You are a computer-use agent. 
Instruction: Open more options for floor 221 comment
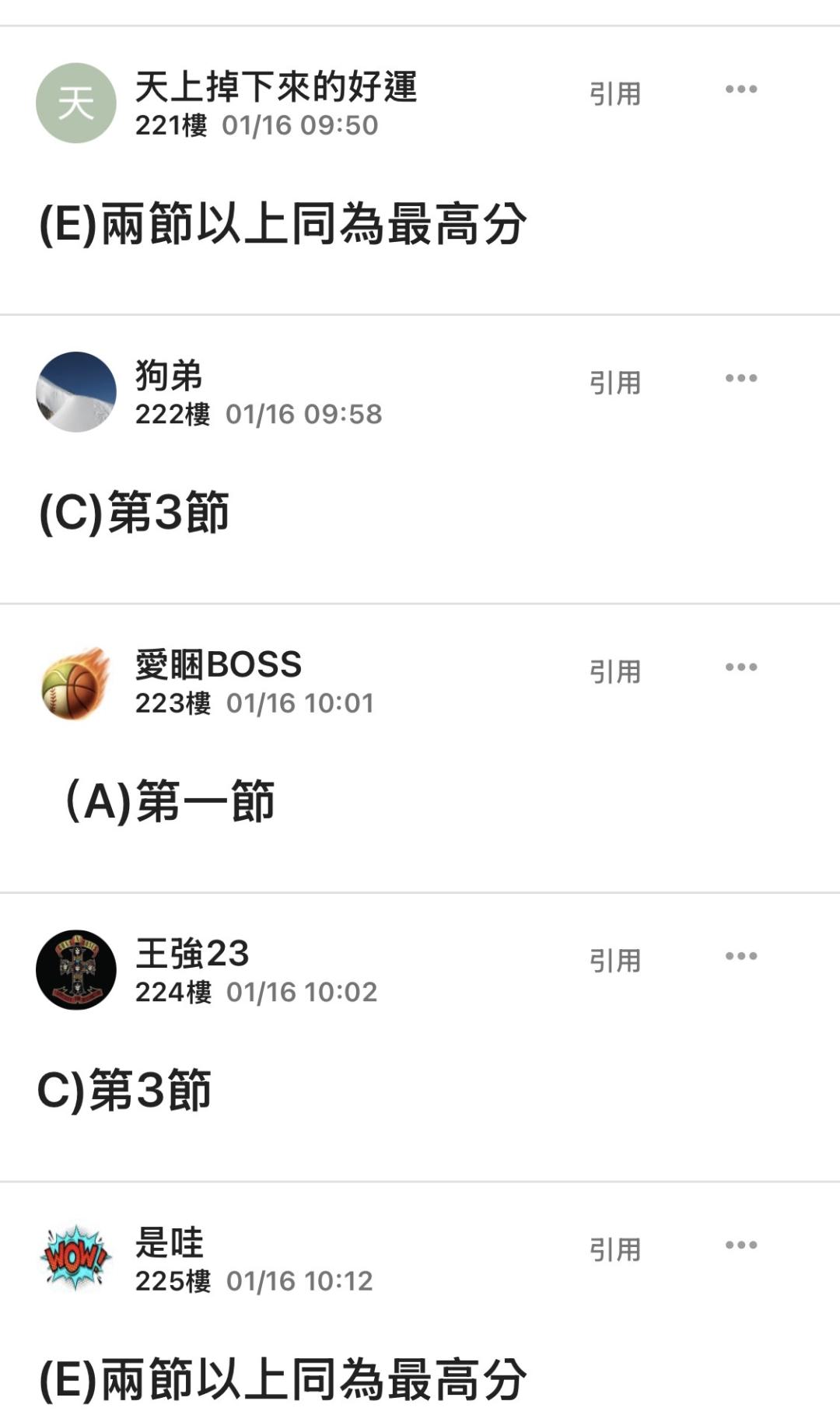(x=740, y=89)
